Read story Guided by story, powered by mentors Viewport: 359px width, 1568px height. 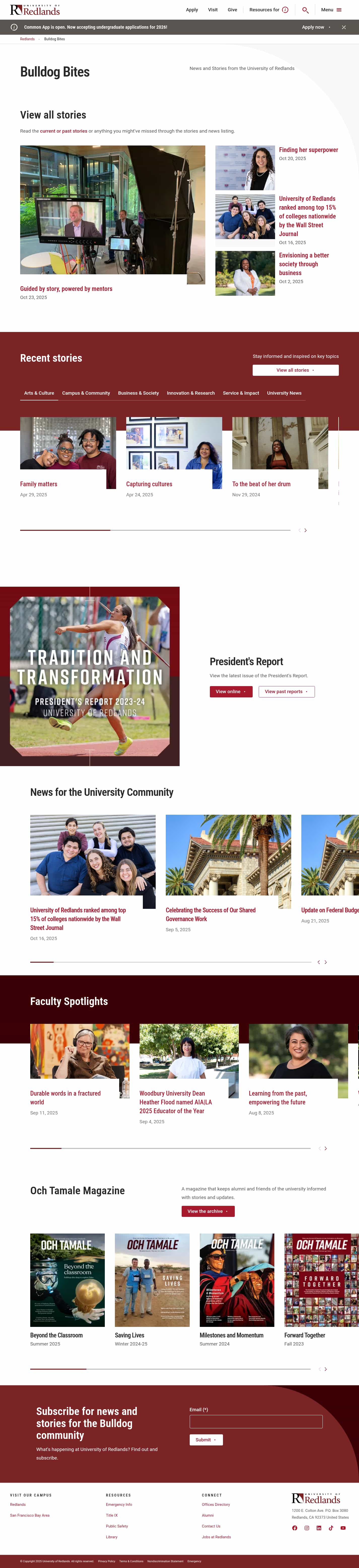click(x=66, y=288)
